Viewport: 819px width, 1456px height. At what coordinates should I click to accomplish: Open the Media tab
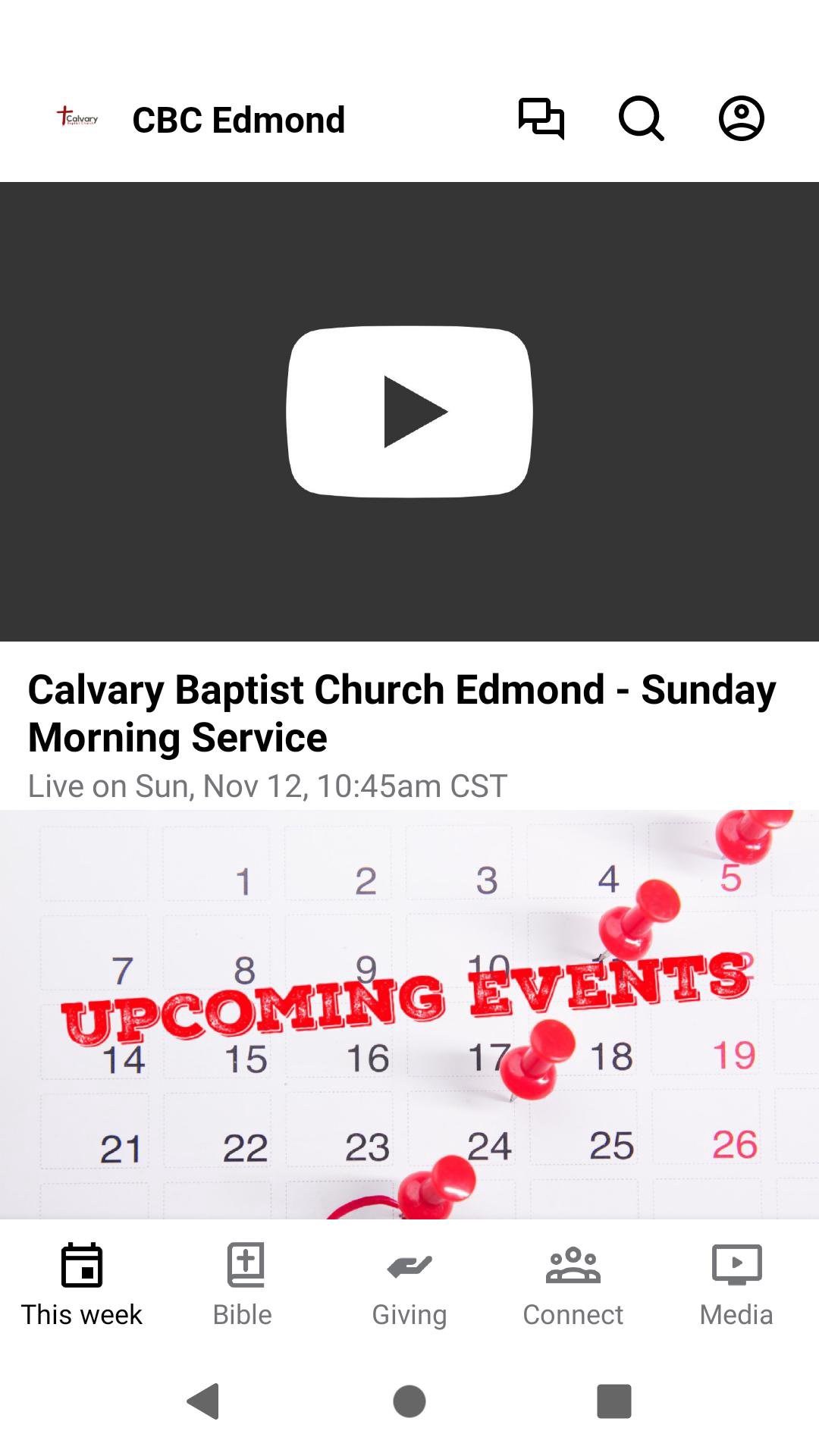point(736,1284)
